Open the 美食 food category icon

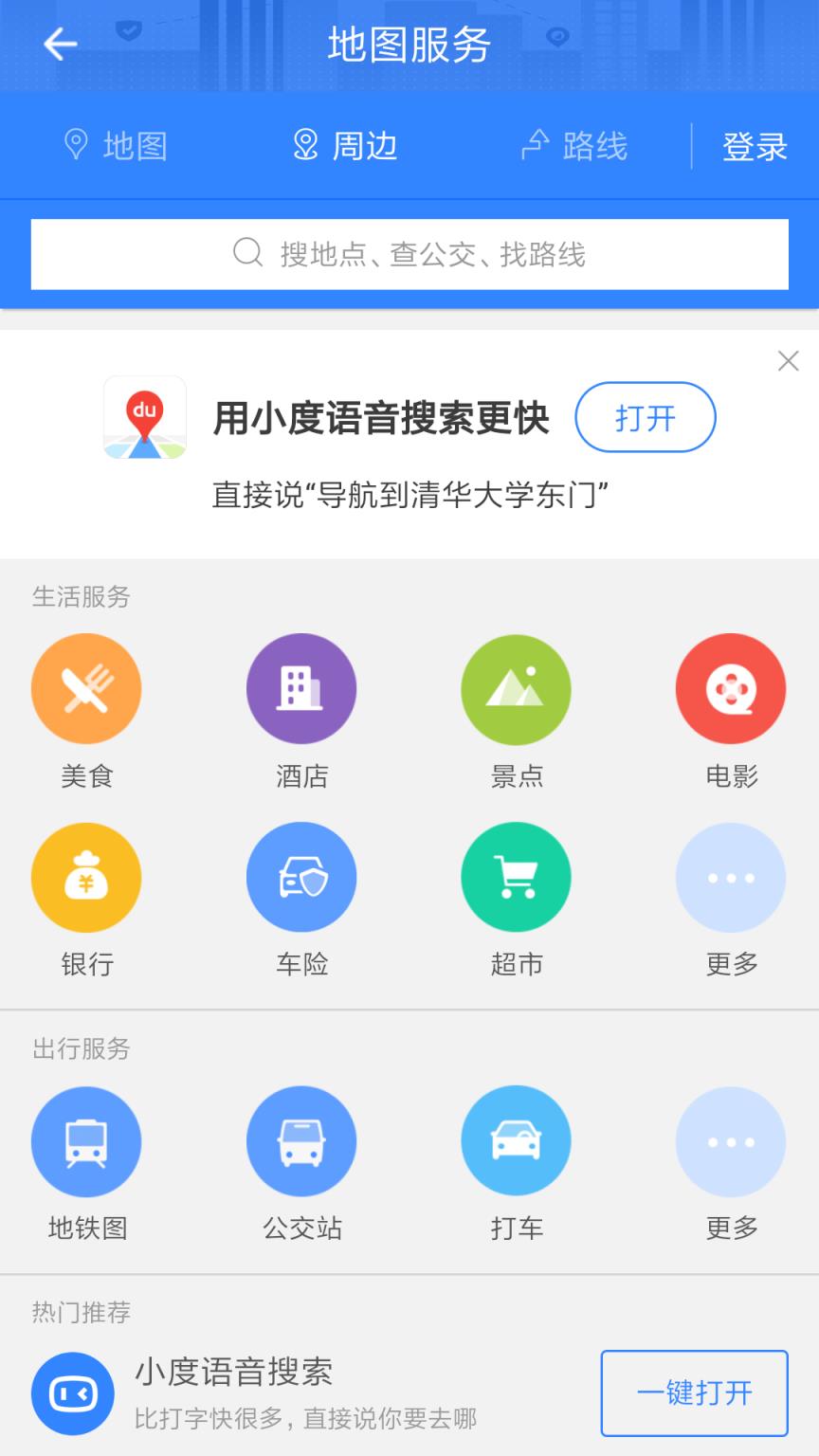(x=86, y=688)
